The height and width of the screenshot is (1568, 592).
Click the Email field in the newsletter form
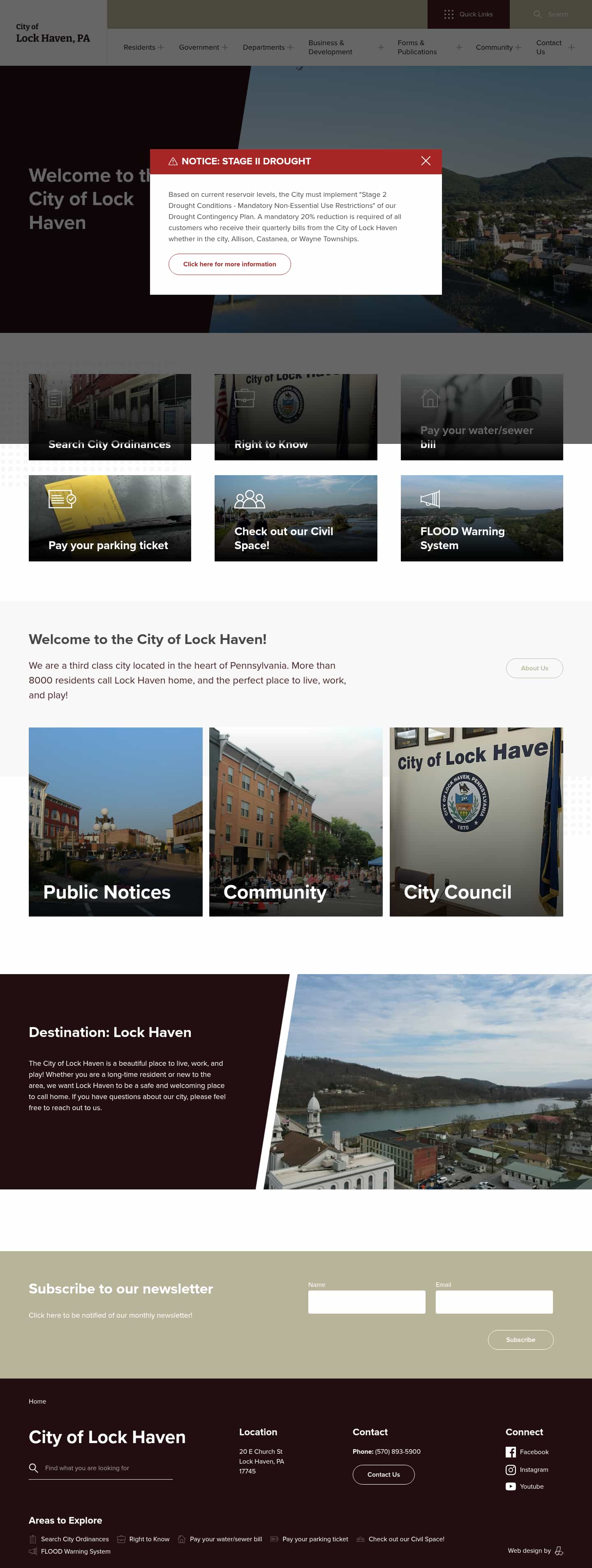[494, 1301]
